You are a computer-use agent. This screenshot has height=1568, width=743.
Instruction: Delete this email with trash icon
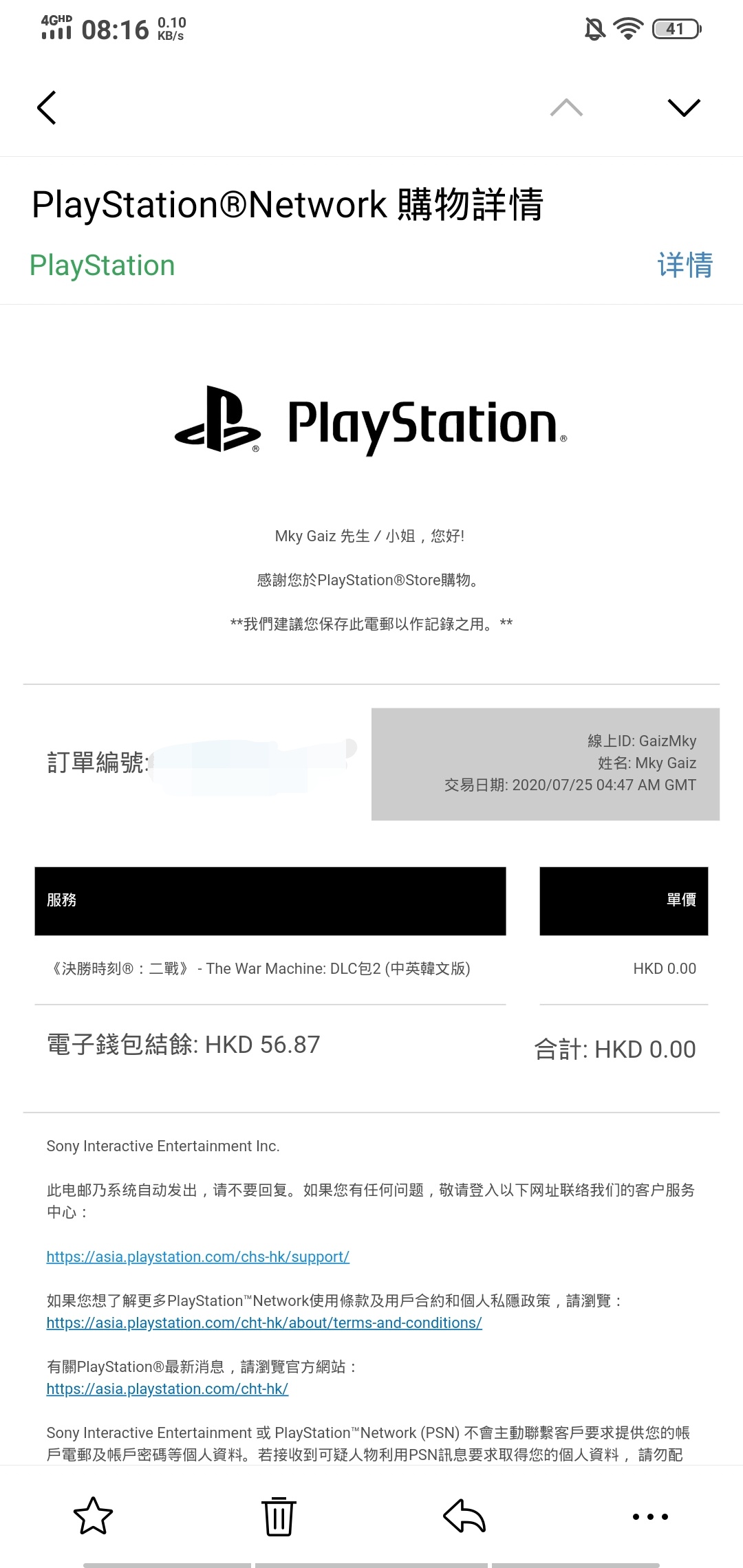pos(279,1516)
